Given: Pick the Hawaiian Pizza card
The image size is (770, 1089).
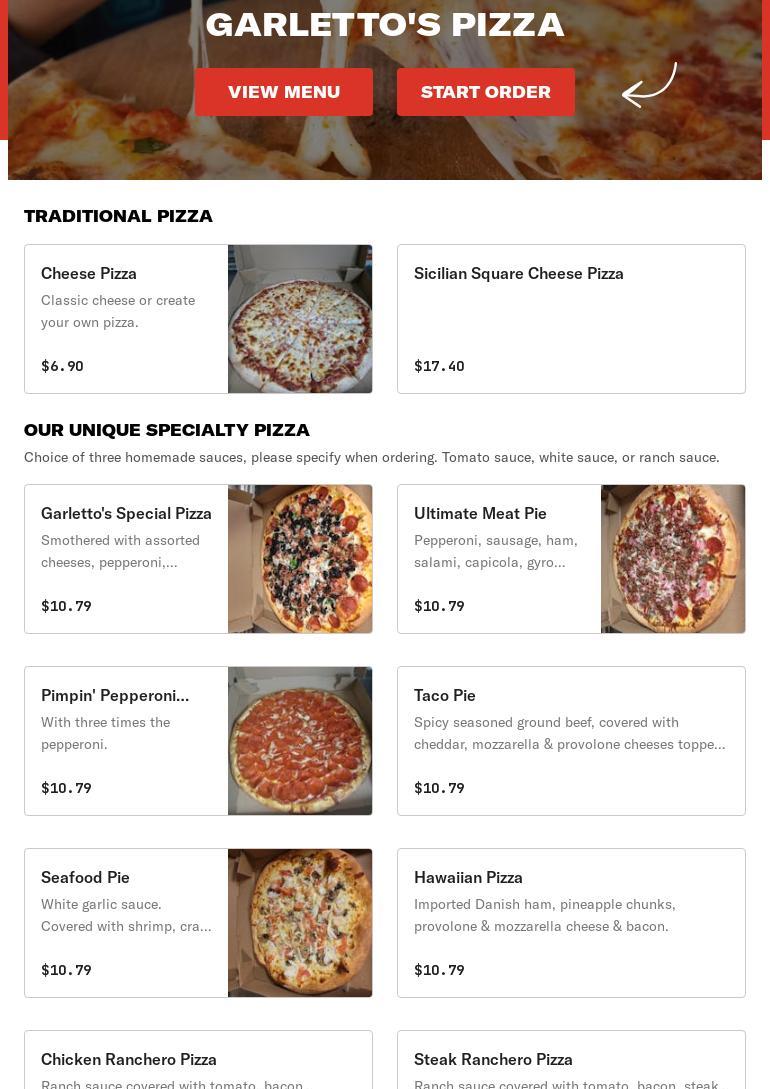Looking at the screenshot, I should [571, 923].
